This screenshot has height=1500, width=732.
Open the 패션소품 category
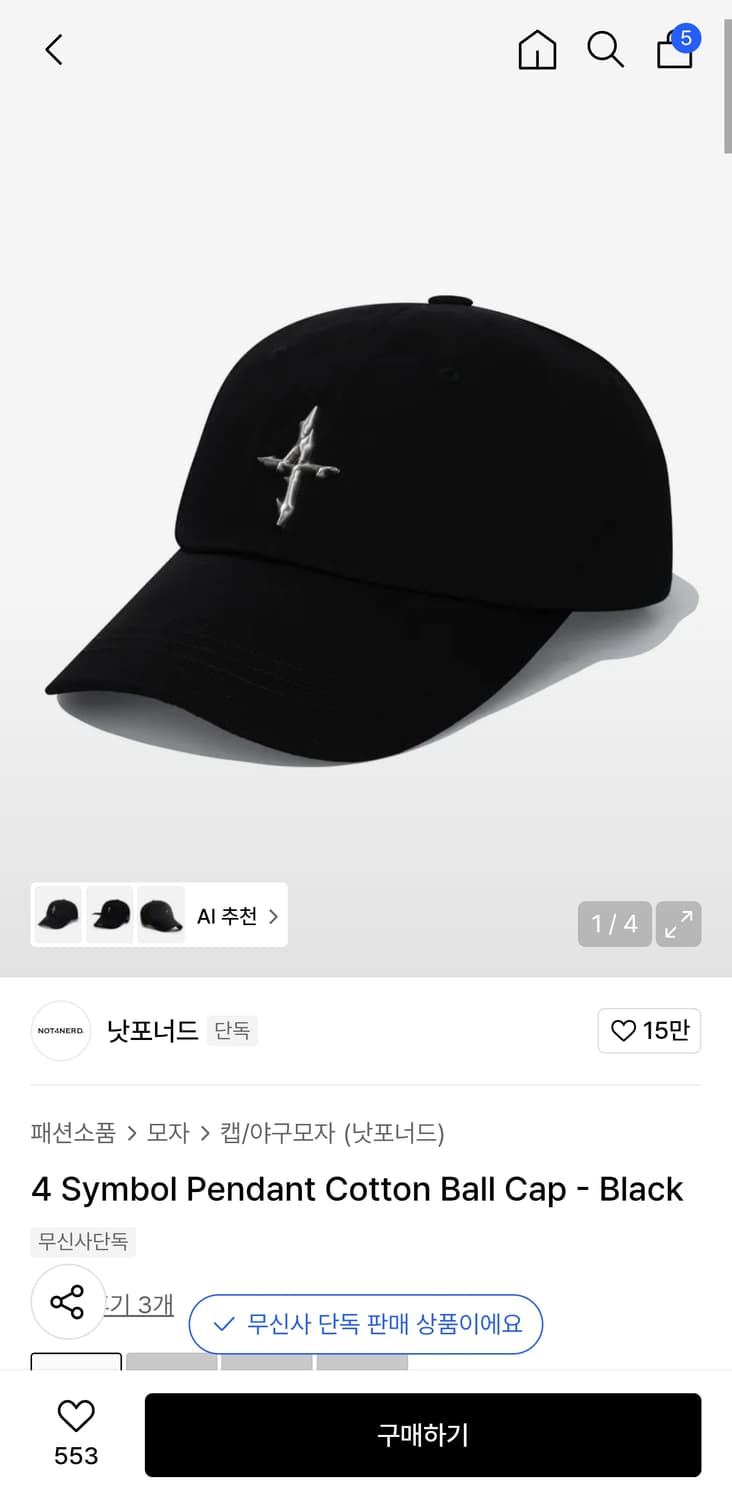point(72,1133)
